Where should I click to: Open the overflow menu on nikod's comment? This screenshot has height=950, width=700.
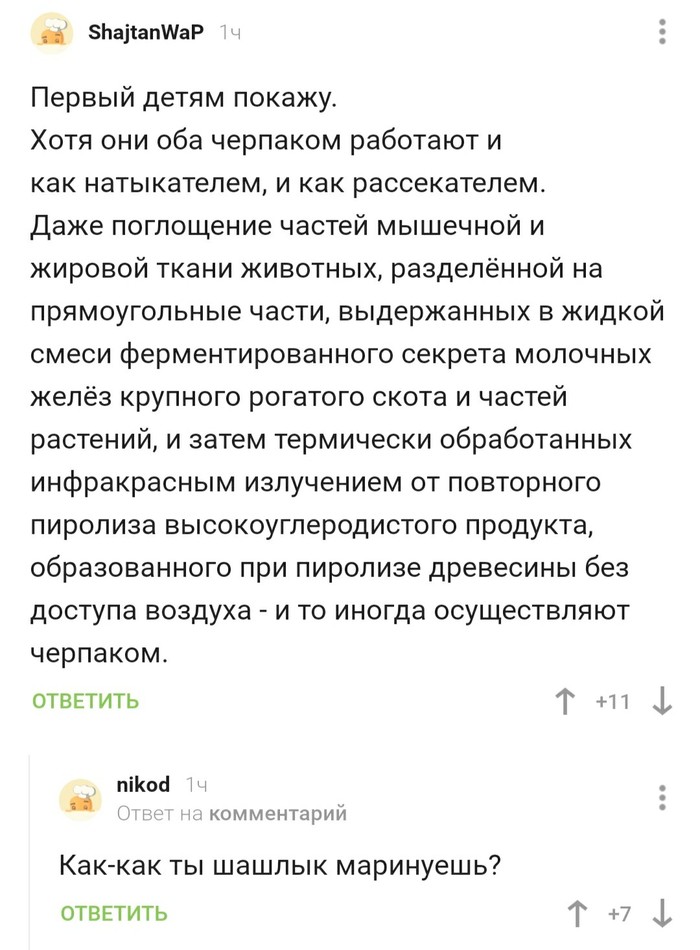662,798
